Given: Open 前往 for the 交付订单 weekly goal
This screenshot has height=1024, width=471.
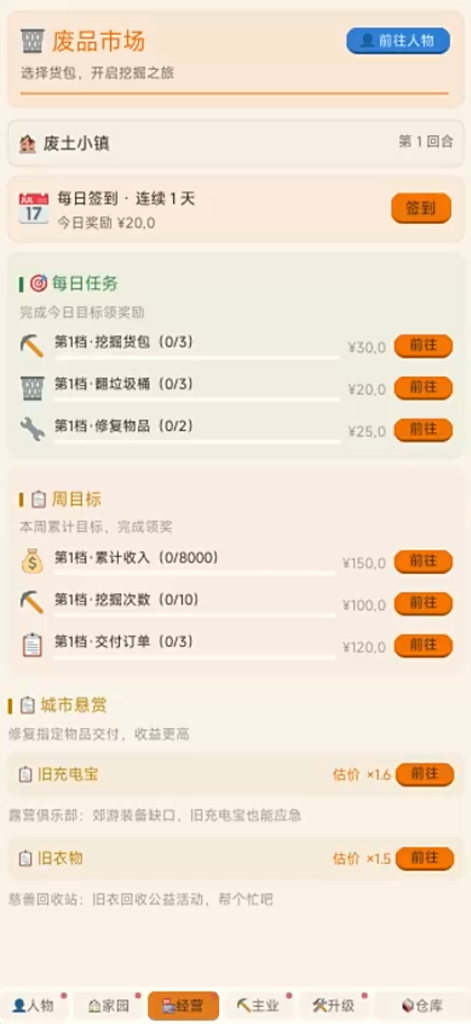Looking at the screenshot, I should tap(423, 645).
